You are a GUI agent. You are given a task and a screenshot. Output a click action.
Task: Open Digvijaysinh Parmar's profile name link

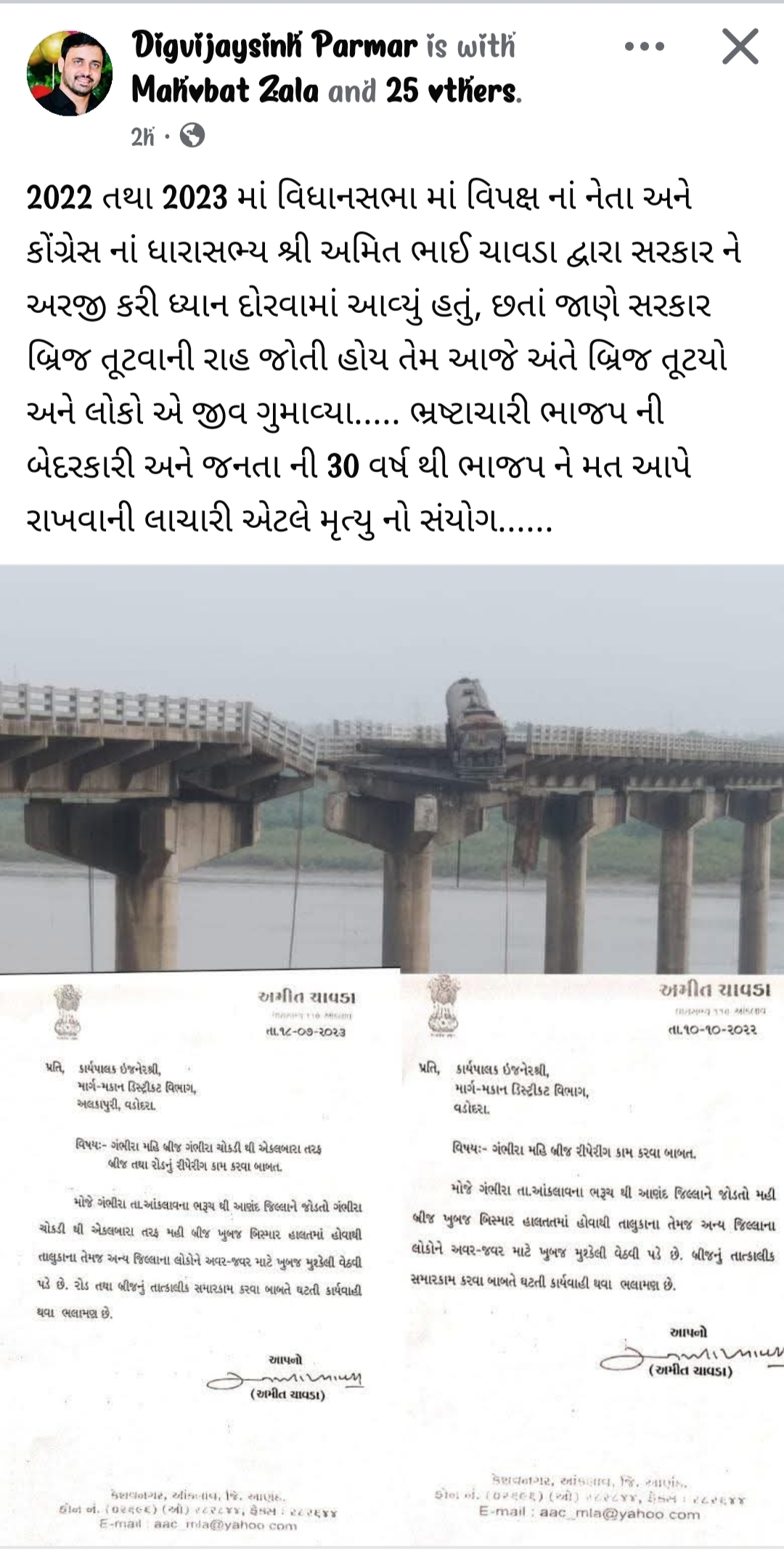pyautogui.click(x=275, y=46)
